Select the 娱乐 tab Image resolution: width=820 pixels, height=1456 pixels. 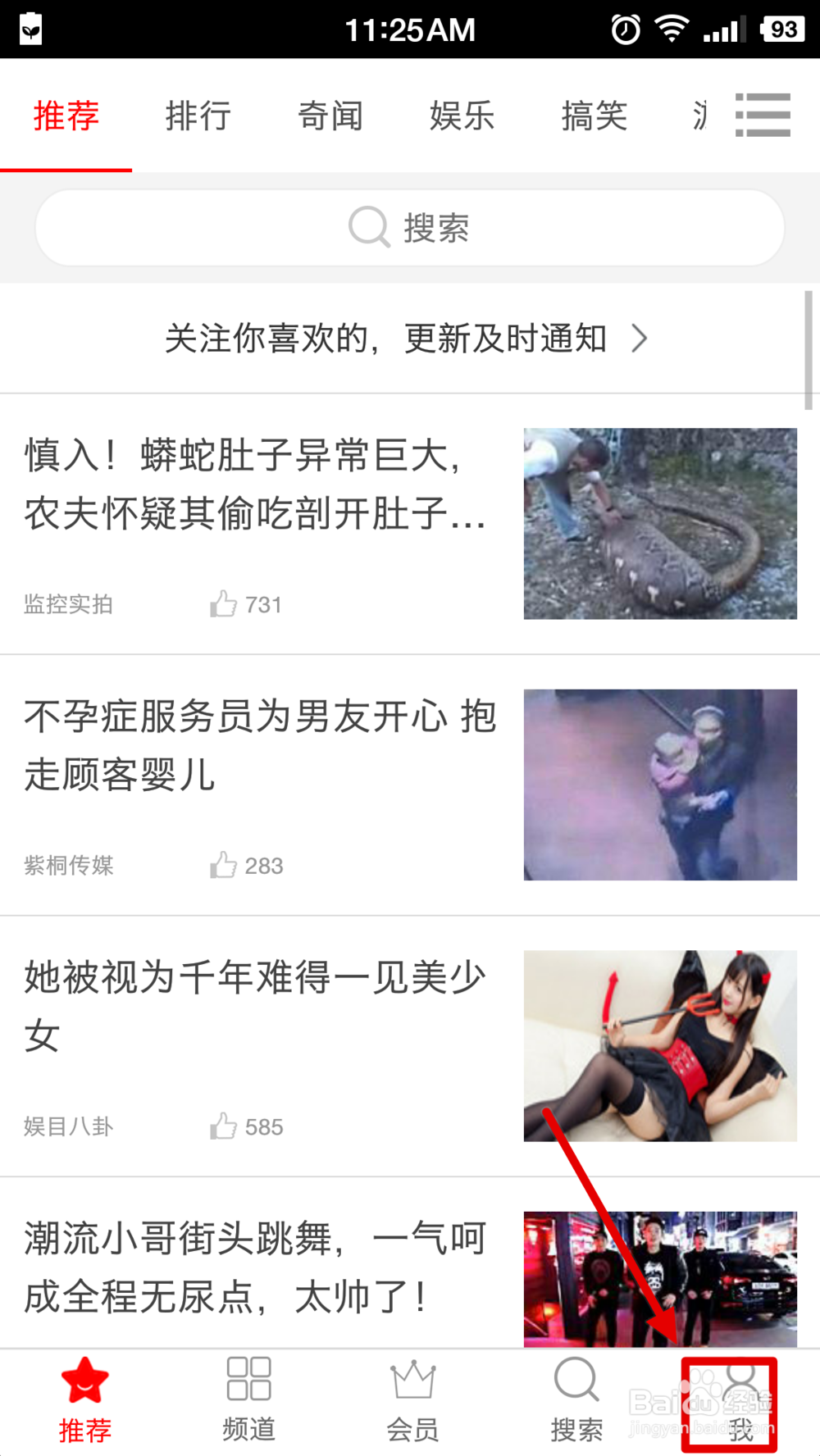coord(462,116)
